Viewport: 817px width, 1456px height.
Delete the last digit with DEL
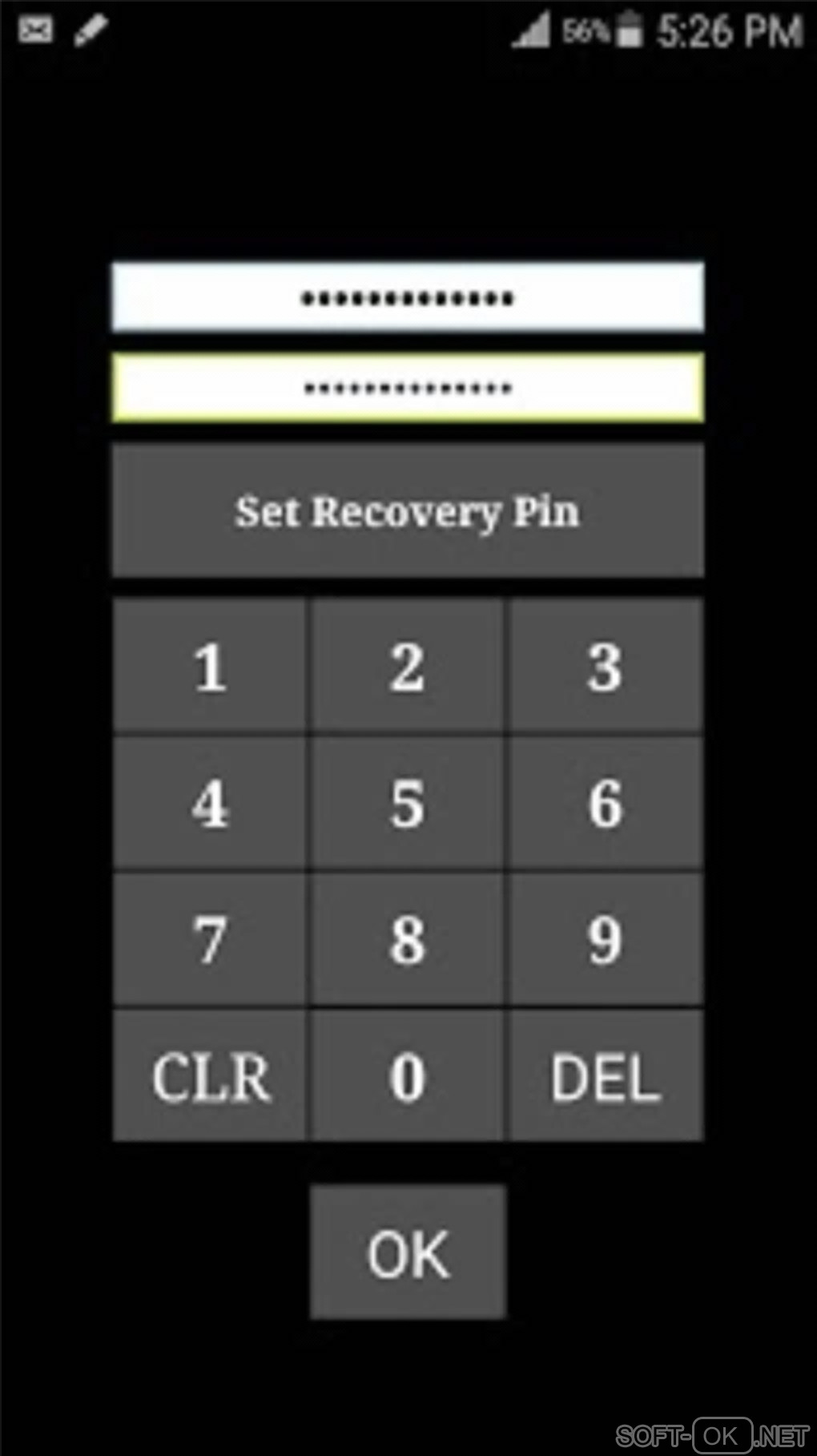pyautogui.click(x=606, y=1076)
